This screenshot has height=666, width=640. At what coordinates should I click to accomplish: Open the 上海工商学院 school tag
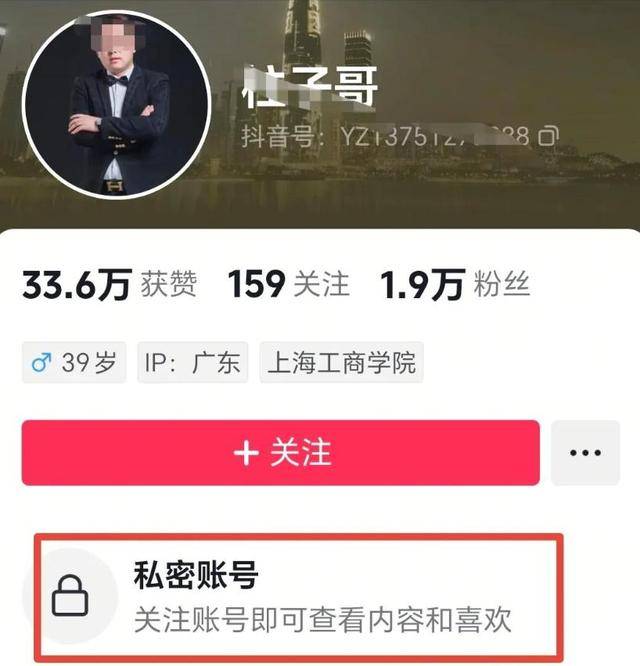pyautogui.click(x=341, y=363)
